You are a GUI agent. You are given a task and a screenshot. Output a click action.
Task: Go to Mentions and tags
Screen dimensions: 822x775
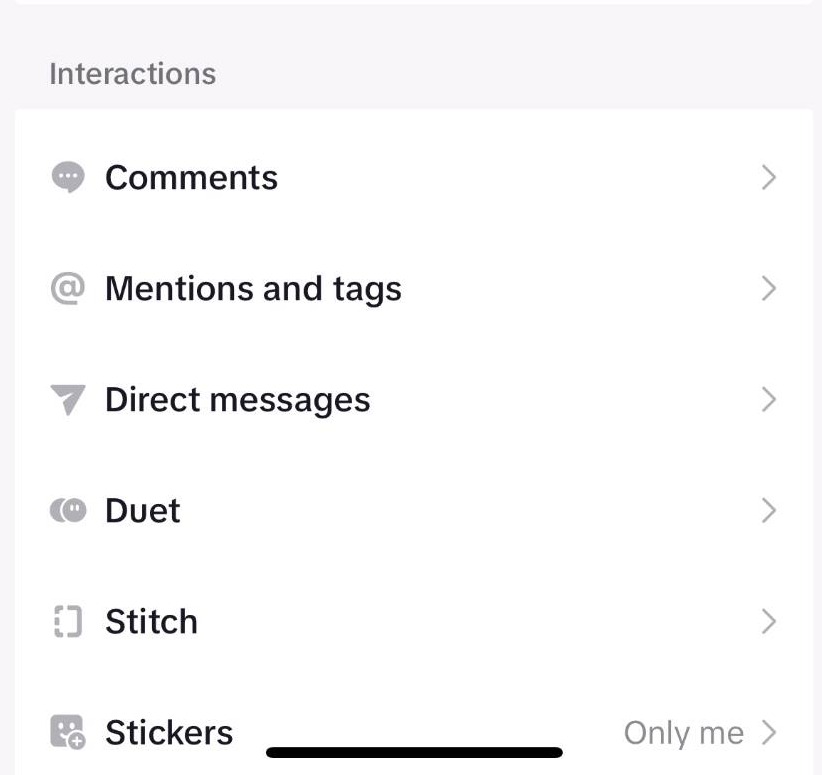coord(253,289)
